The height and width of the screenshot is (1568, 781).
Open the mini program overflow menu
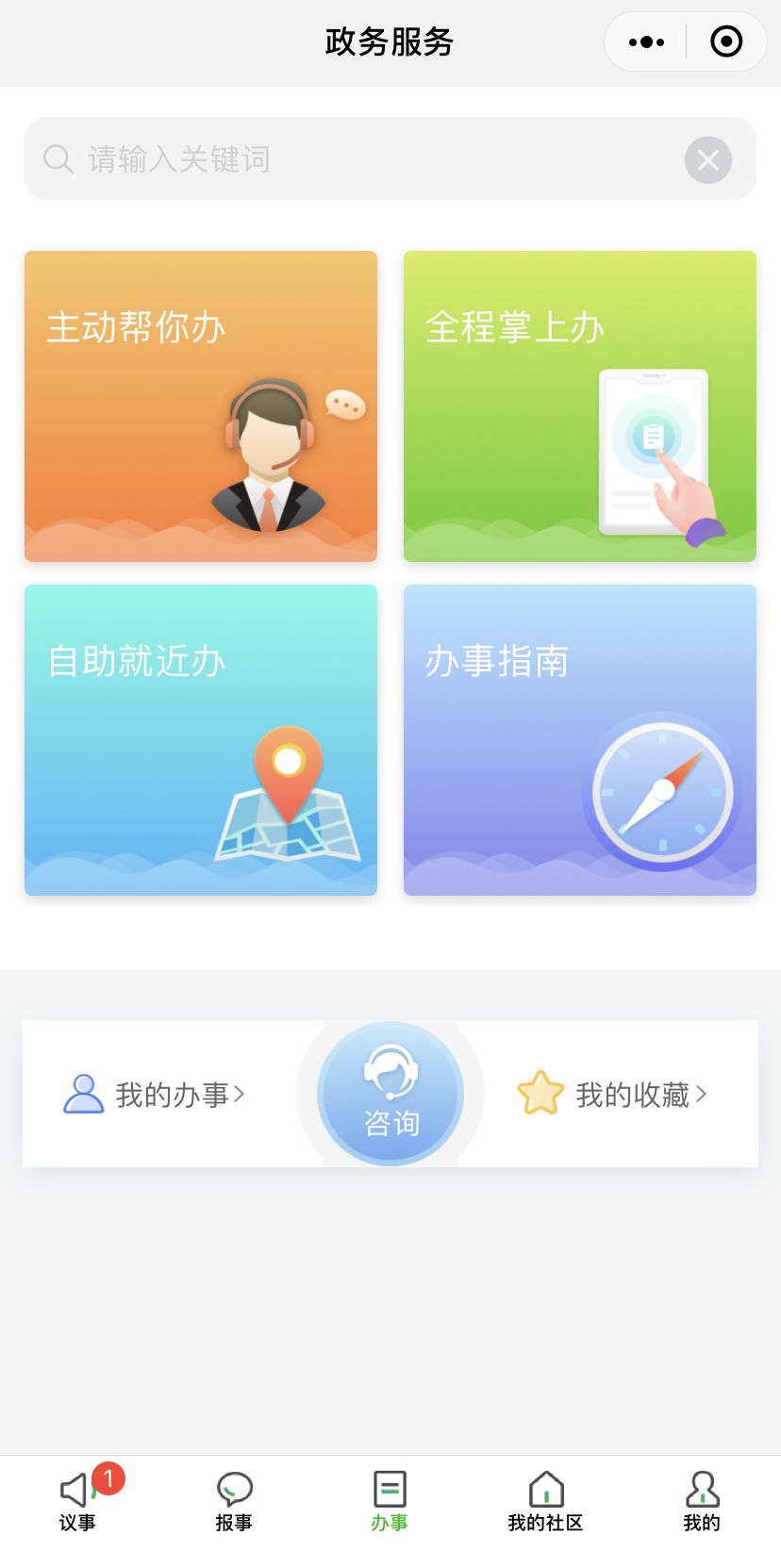coord(646,42)
